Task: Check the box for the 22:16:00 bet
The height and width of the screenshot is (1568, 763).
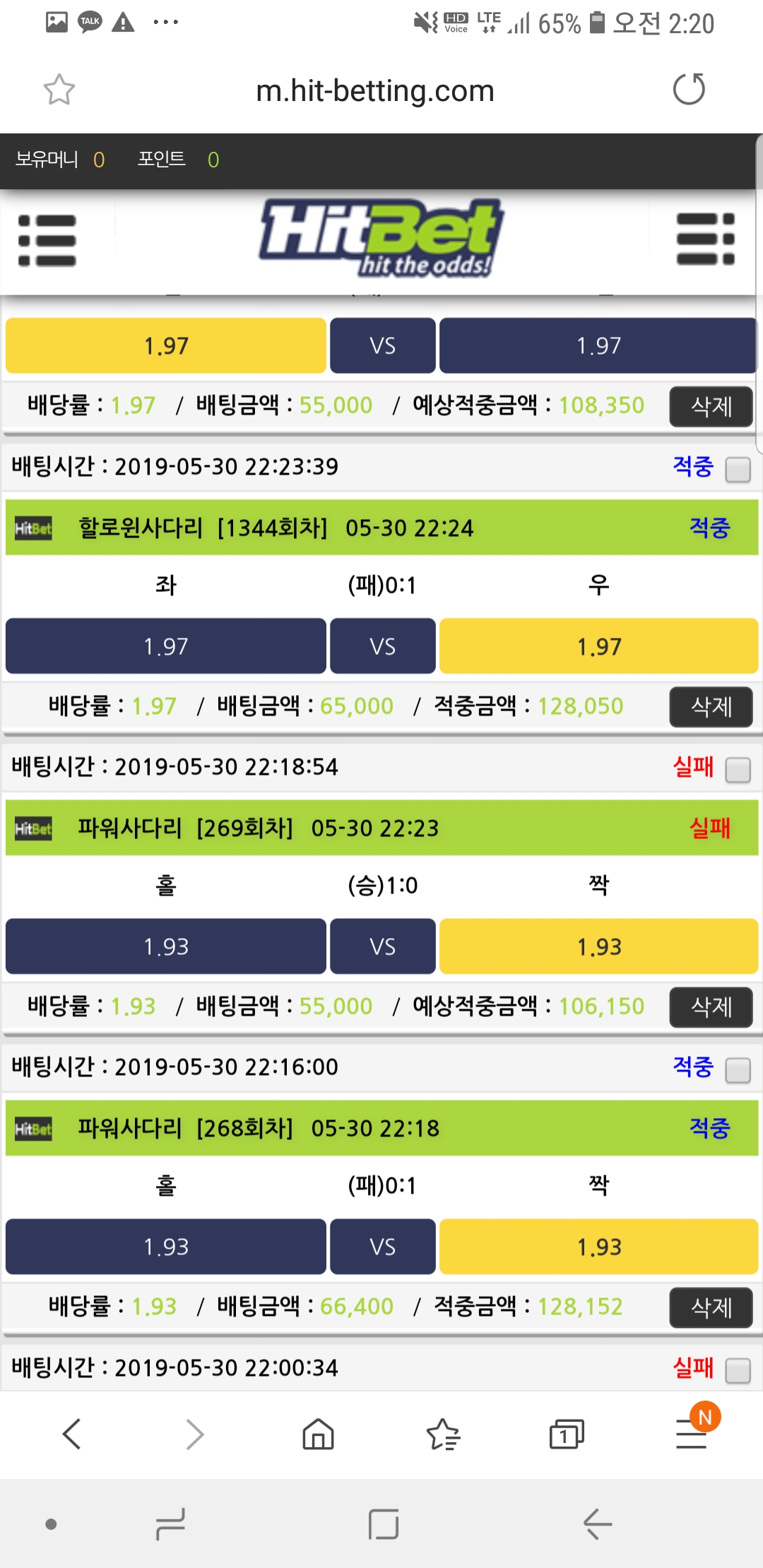Action: click(x=738, y=1070)
